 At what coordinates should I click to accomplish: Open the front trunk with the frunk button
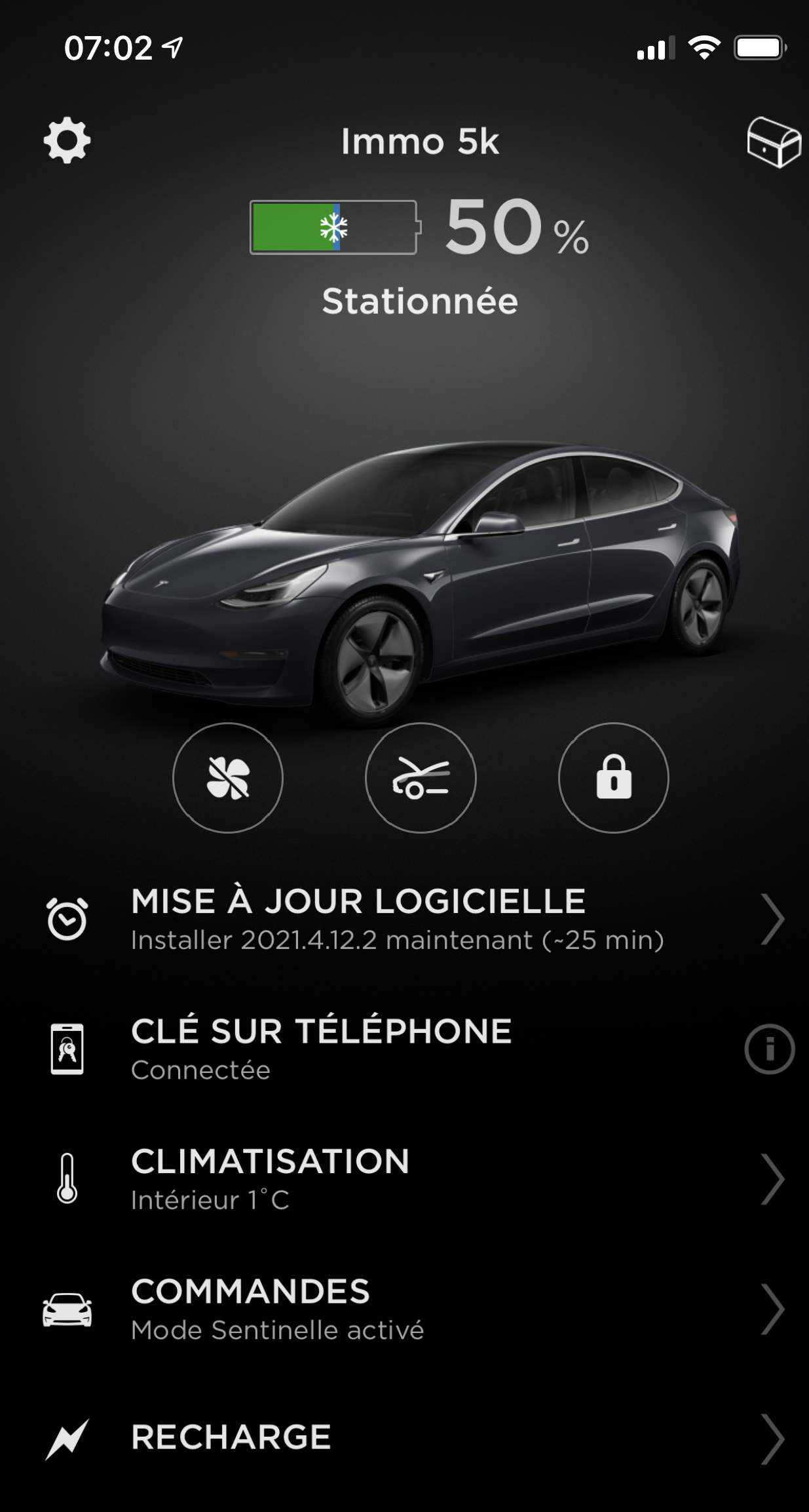point(421,778)
